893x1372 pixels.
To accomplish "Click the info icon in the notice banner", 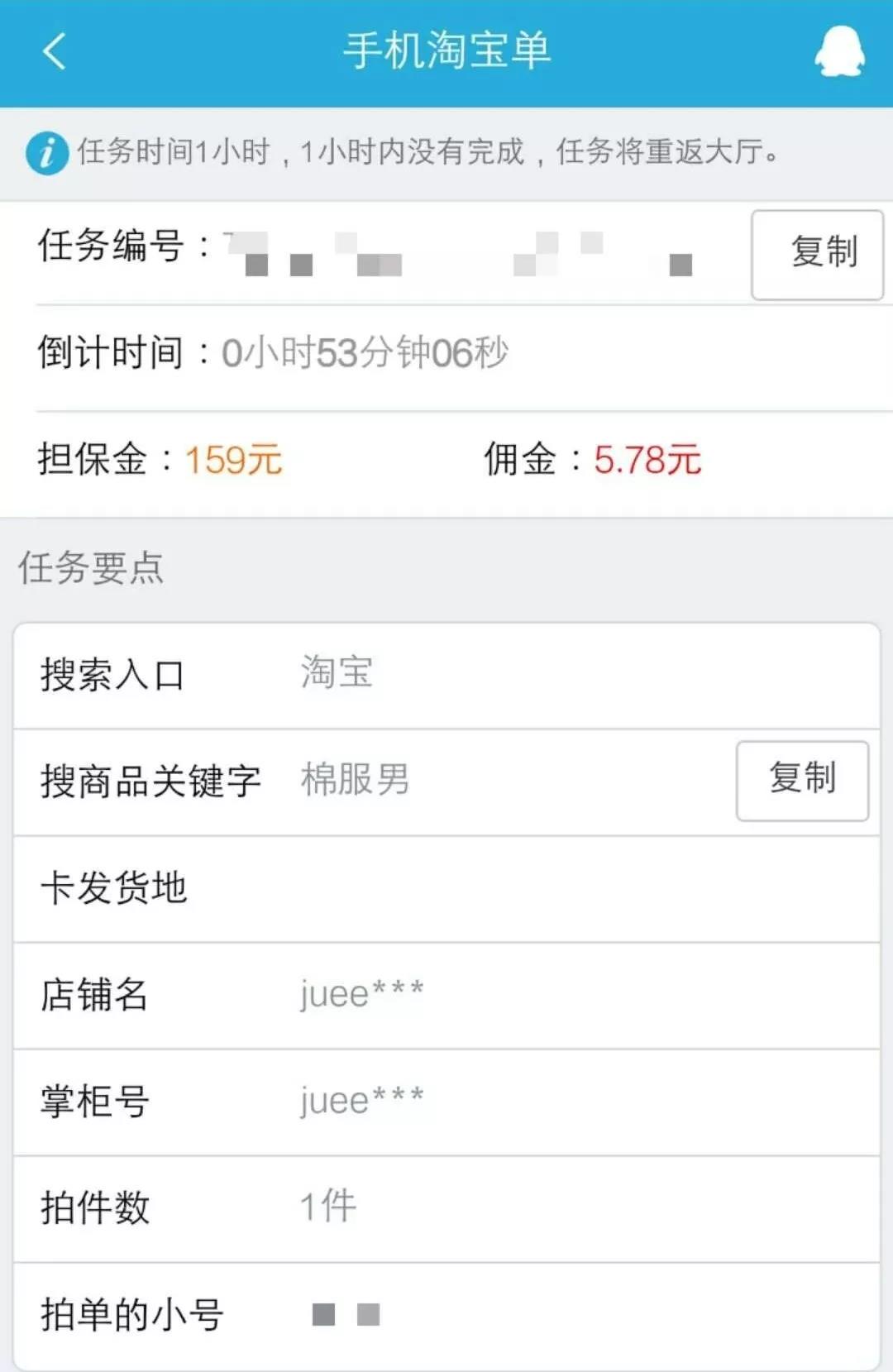I will pos(47,153).
